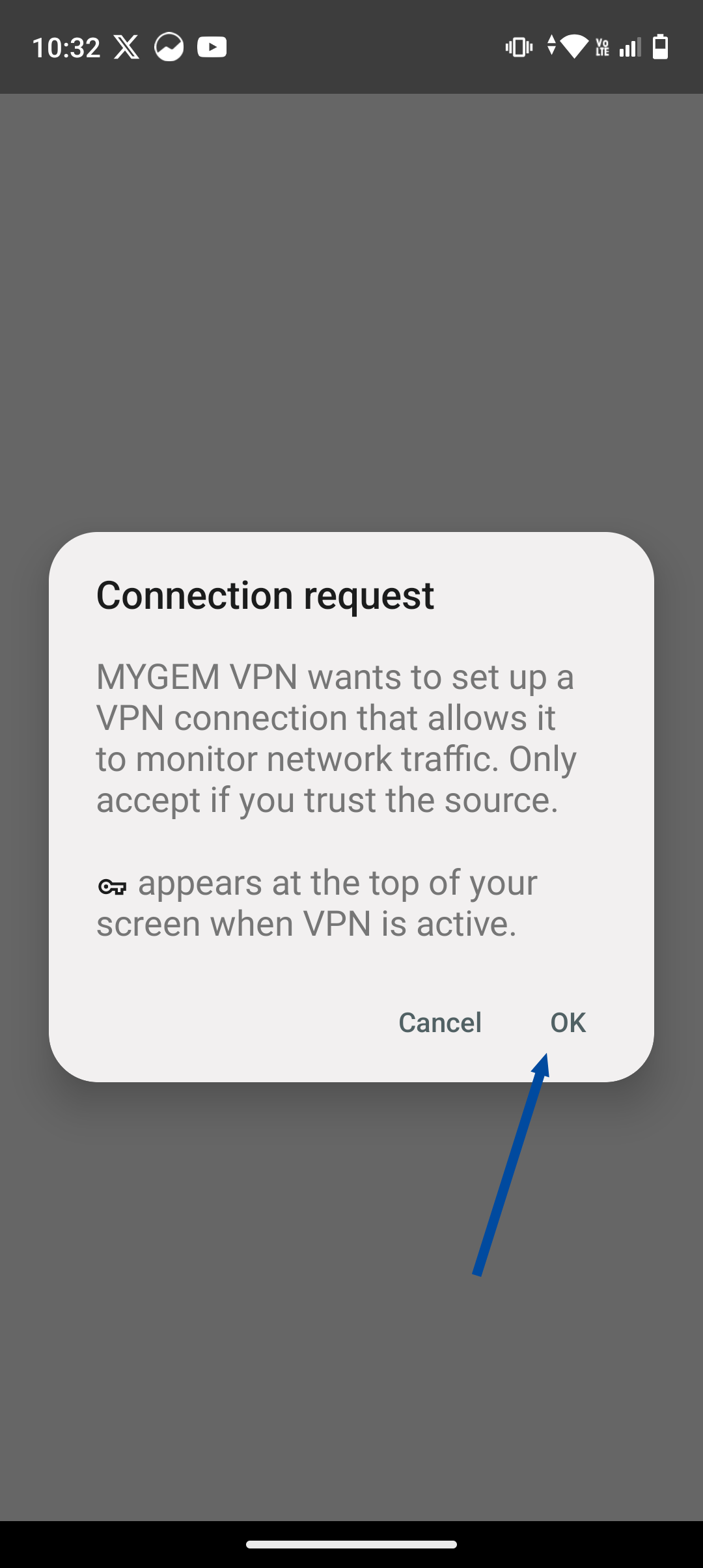Open the X notification icon

(126, 47)
